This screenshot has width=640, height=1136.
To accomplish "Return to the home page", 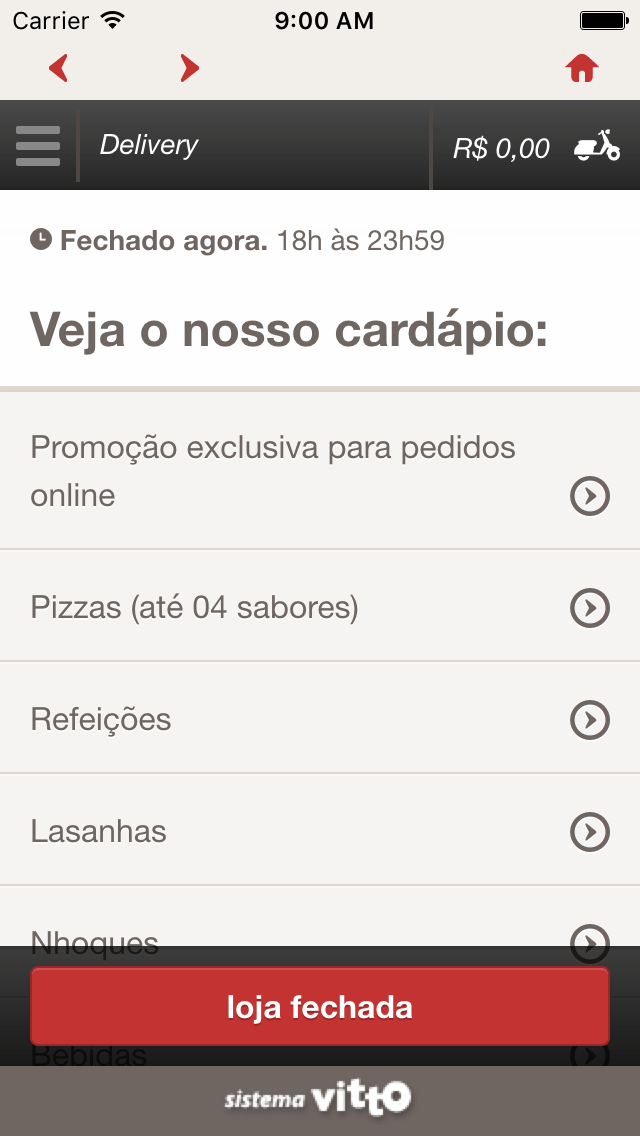I will pos(582,68).
